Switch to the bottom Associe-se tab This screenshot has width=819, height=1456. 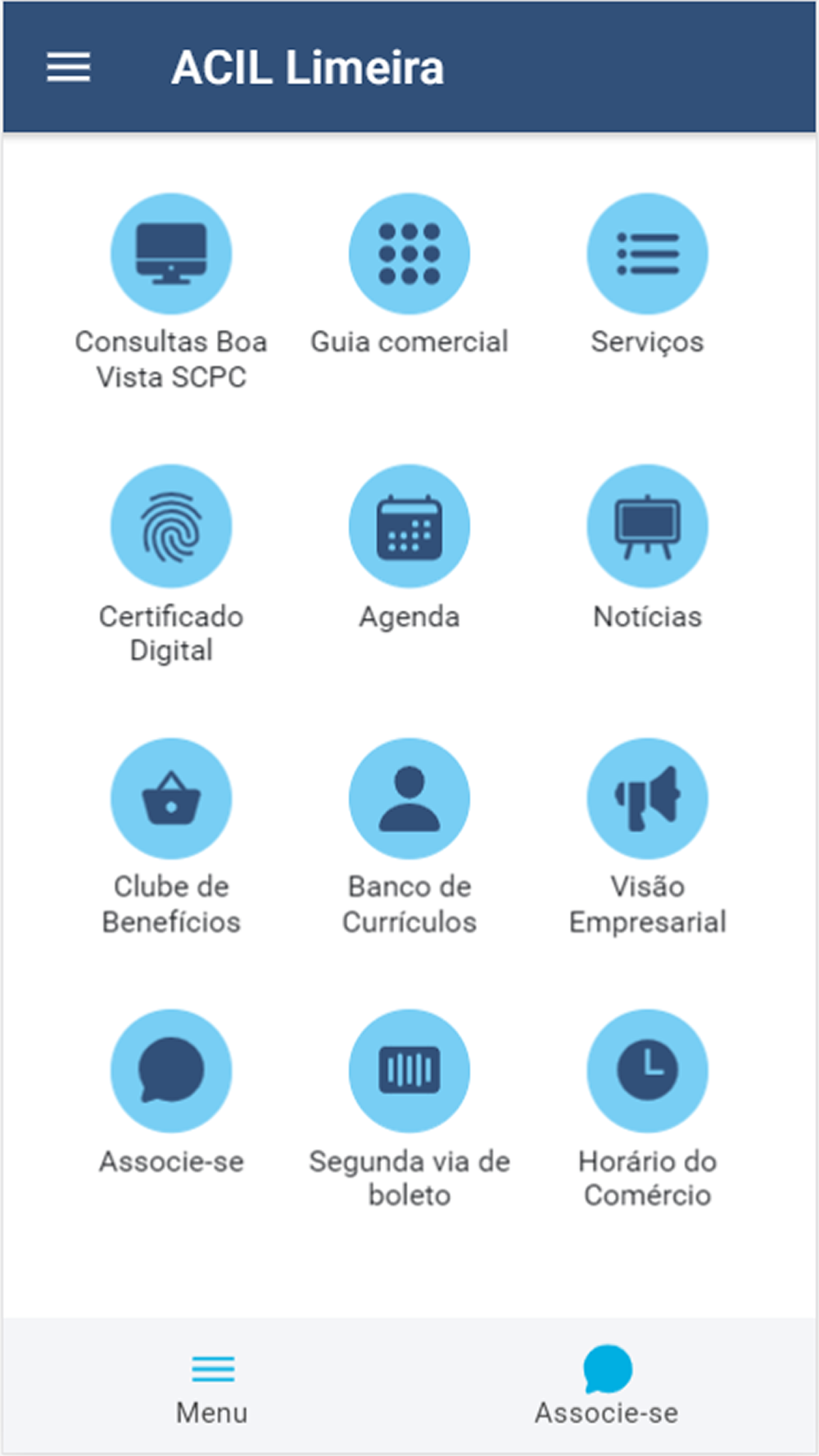point(607,1387)
